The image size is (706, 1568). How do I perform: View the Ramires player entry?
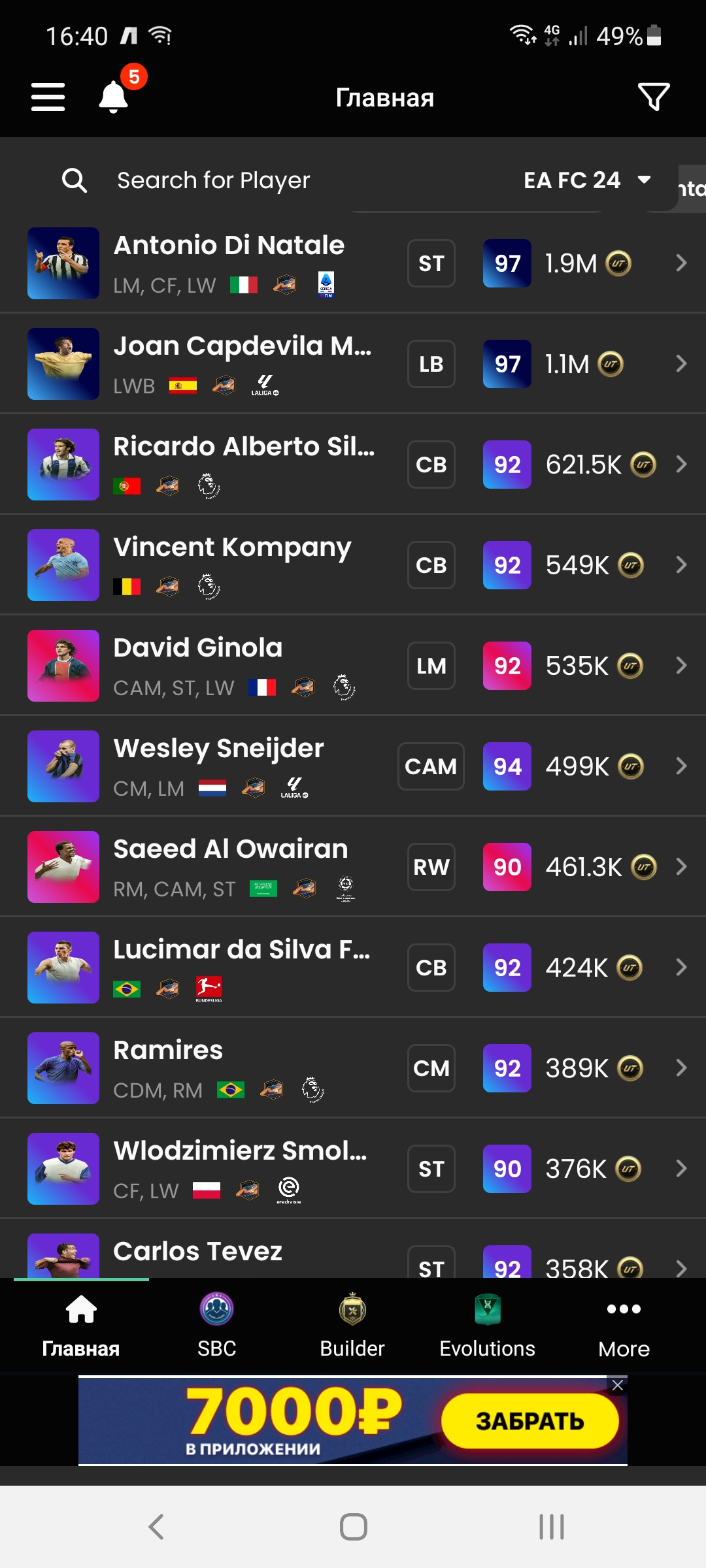[x=353, y=1068]
